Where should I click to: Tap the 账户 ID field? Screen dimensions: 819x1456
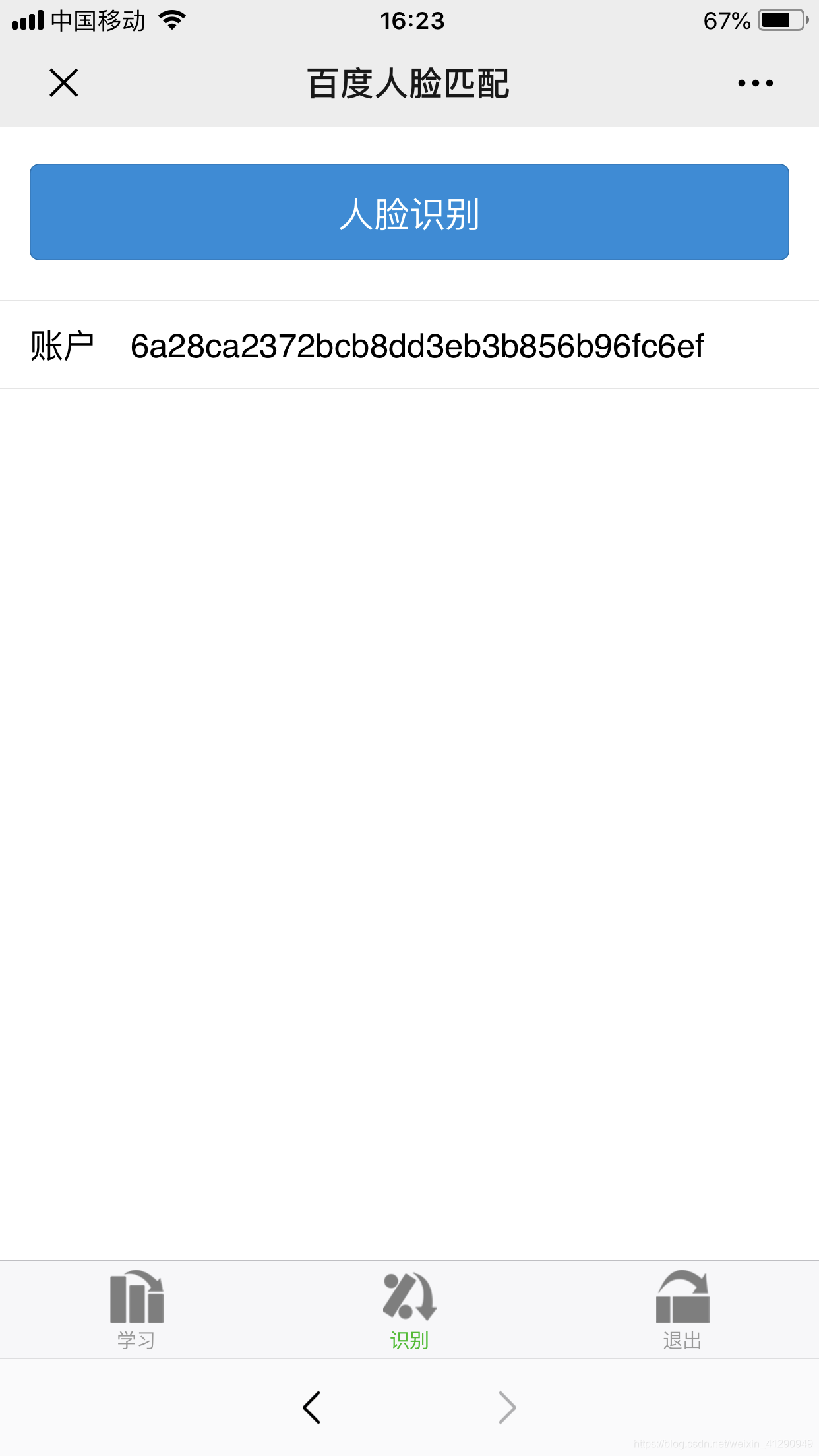(x=417, y=346)
